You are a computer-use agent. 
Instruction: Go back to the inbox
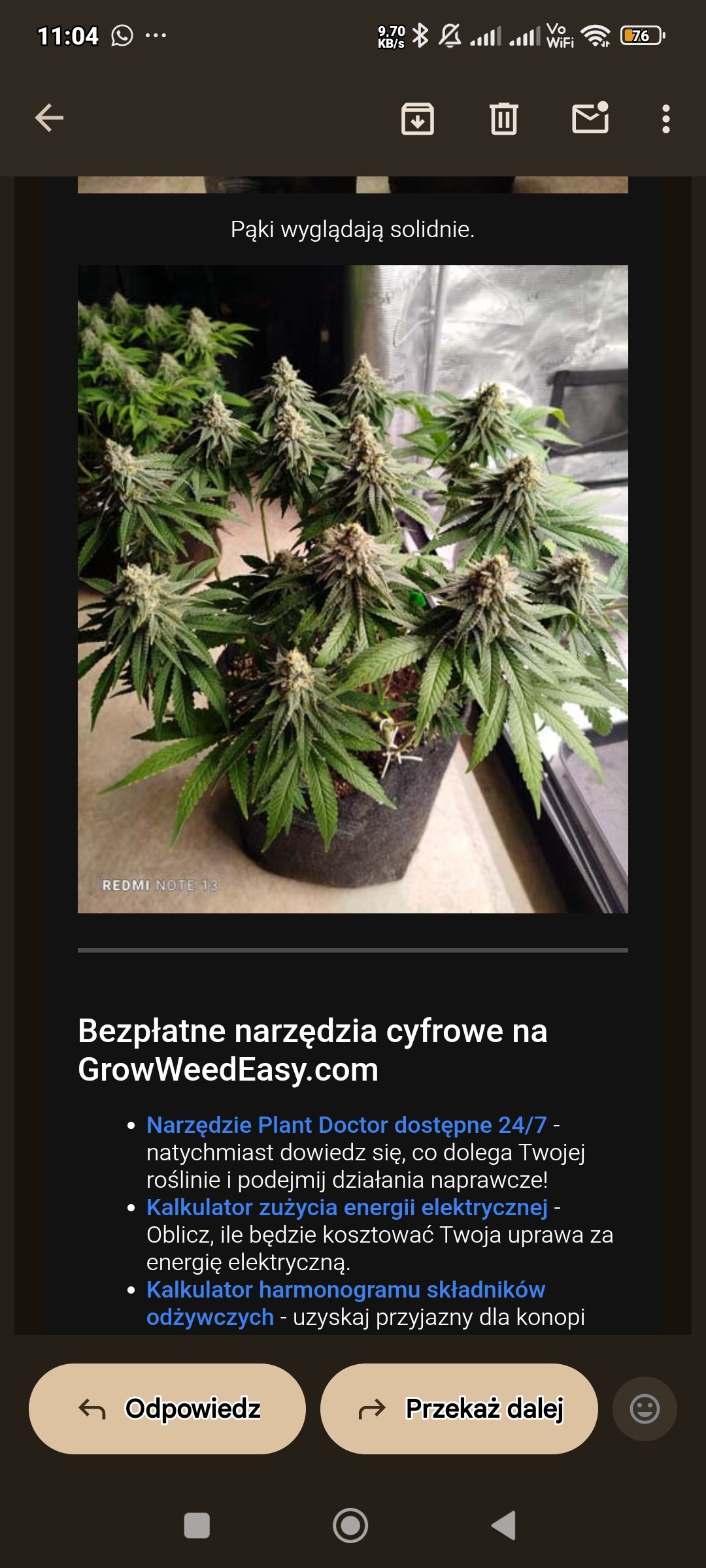(49, 118)
